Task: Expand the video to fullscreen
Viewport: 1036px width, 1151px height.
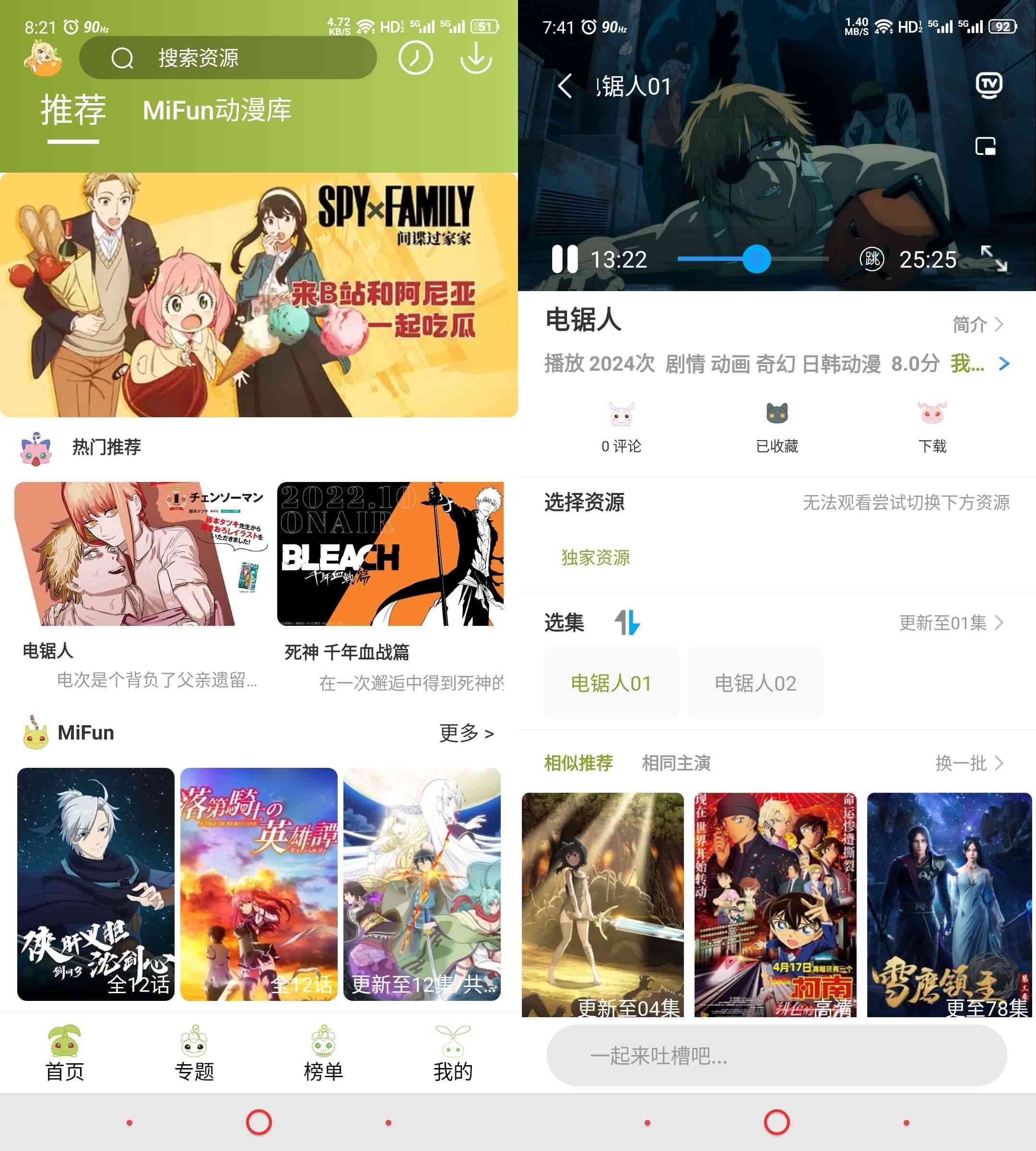Action: [x=994, y=258]
